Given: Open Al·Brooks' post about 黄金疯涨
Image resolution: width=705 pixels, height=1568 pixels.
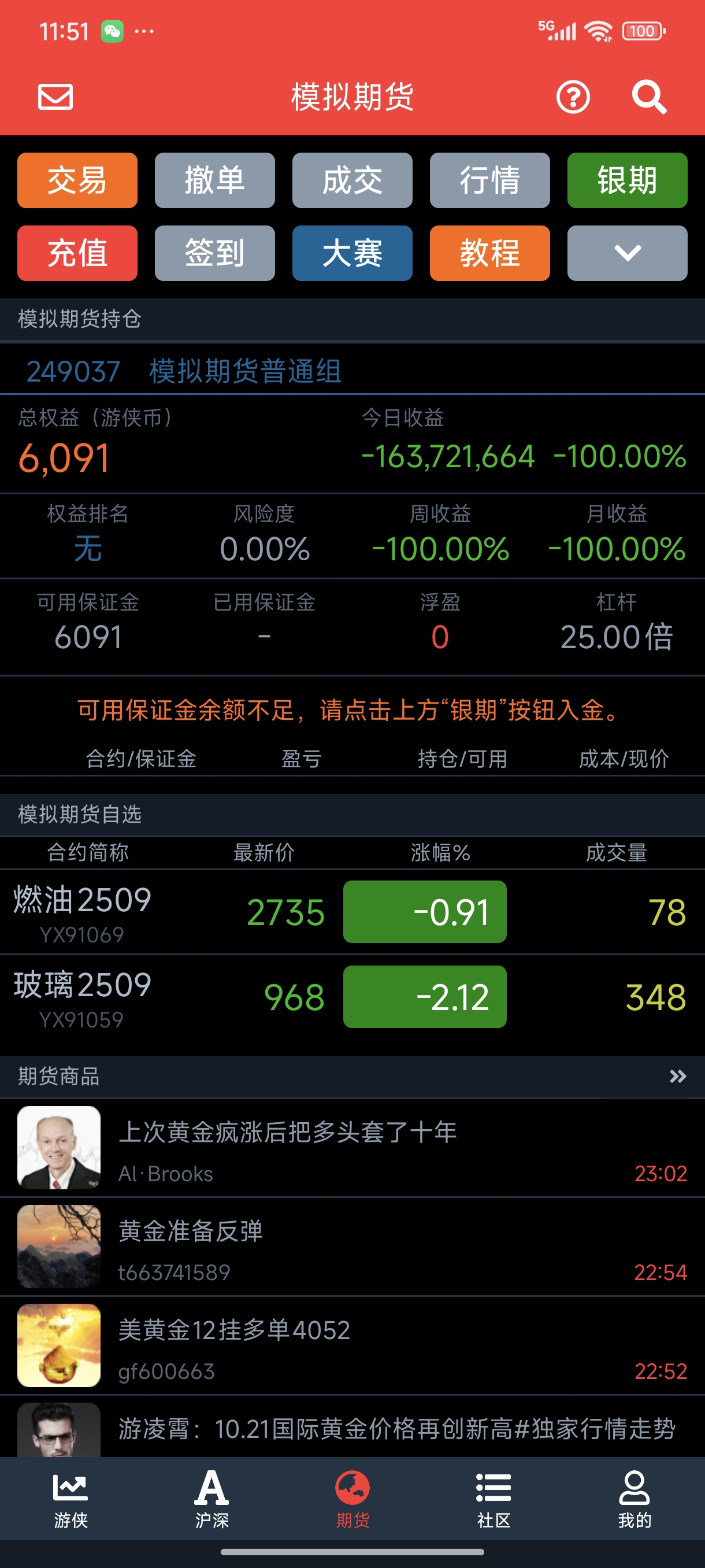Looking at the screenshot, I should click(352, 1148).
